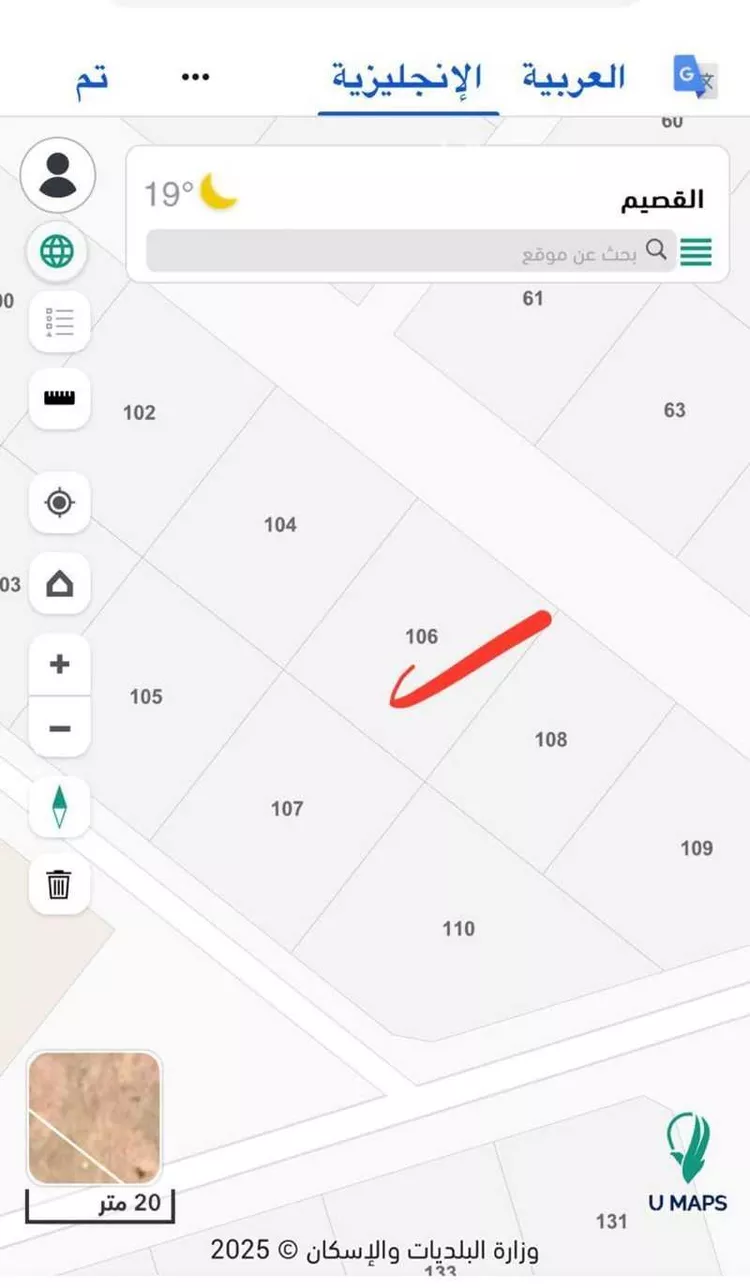The image size is (750, 1288).
Task: Open the three-dot overflow menu
Action: pyautogui.click(x=196, y=77)
